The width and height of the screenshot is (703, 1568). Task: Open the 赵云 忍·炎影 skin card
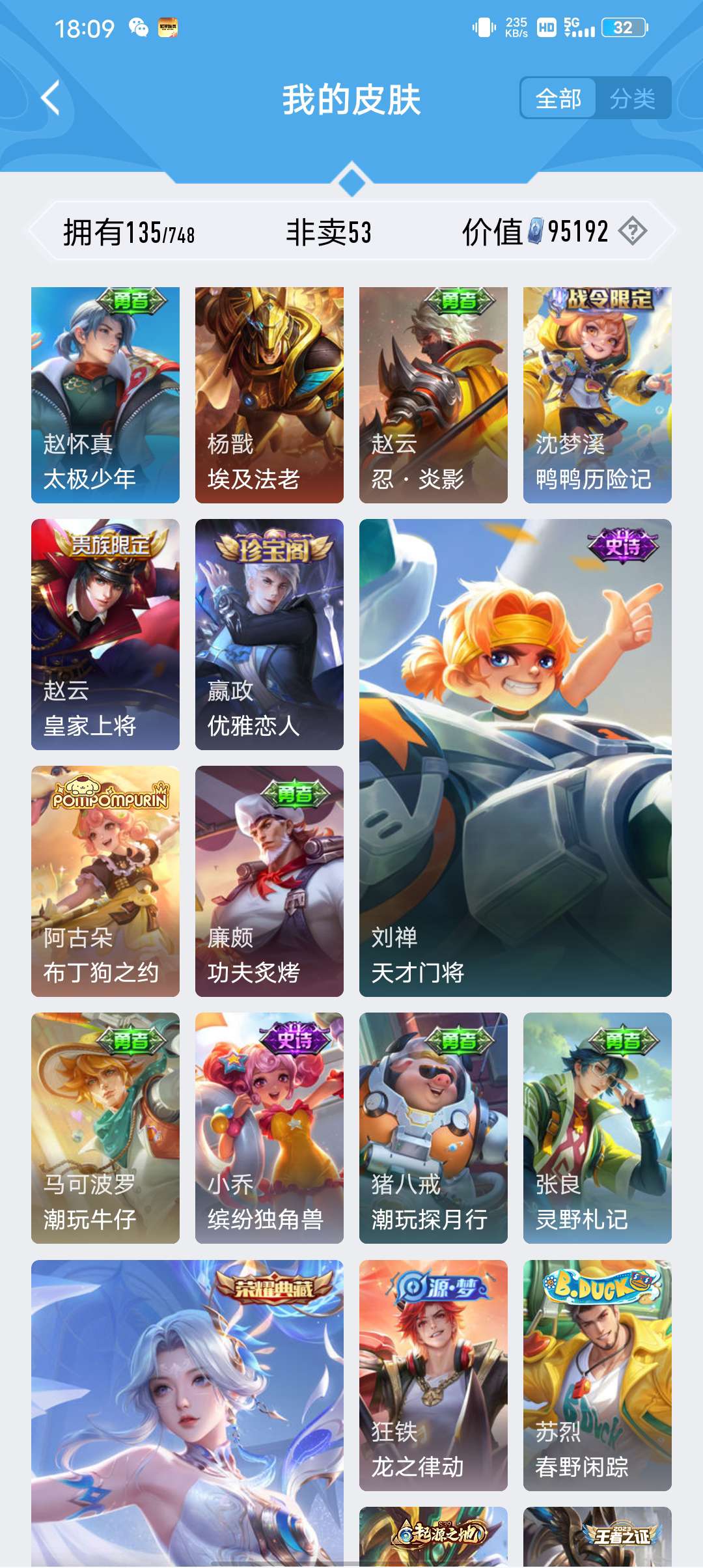click(x=434, y=395)
